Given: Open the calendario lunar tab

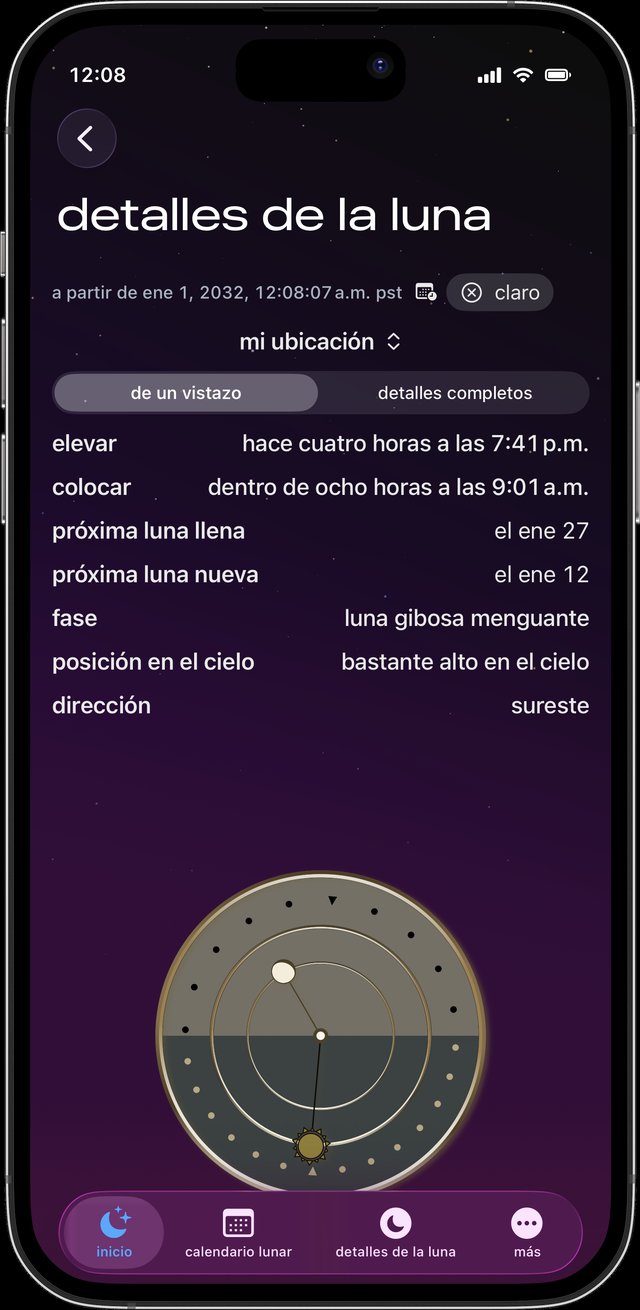Looking at the screenshot, I should click(238, 1232).
